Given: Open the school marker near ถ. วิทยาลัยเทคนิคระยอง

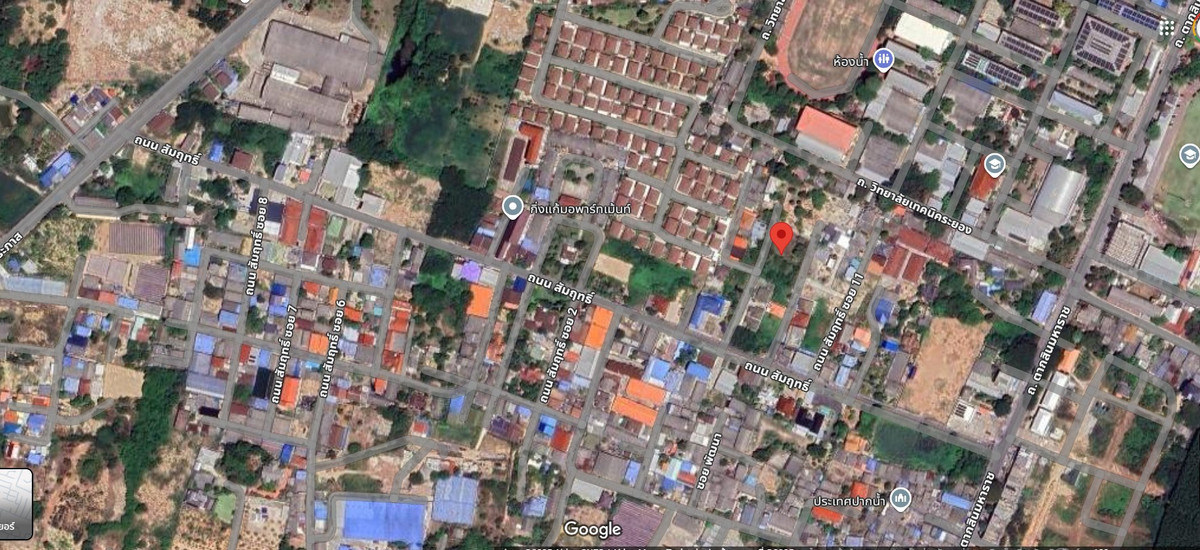Looking at the screenshot, I should pos(994,164).
